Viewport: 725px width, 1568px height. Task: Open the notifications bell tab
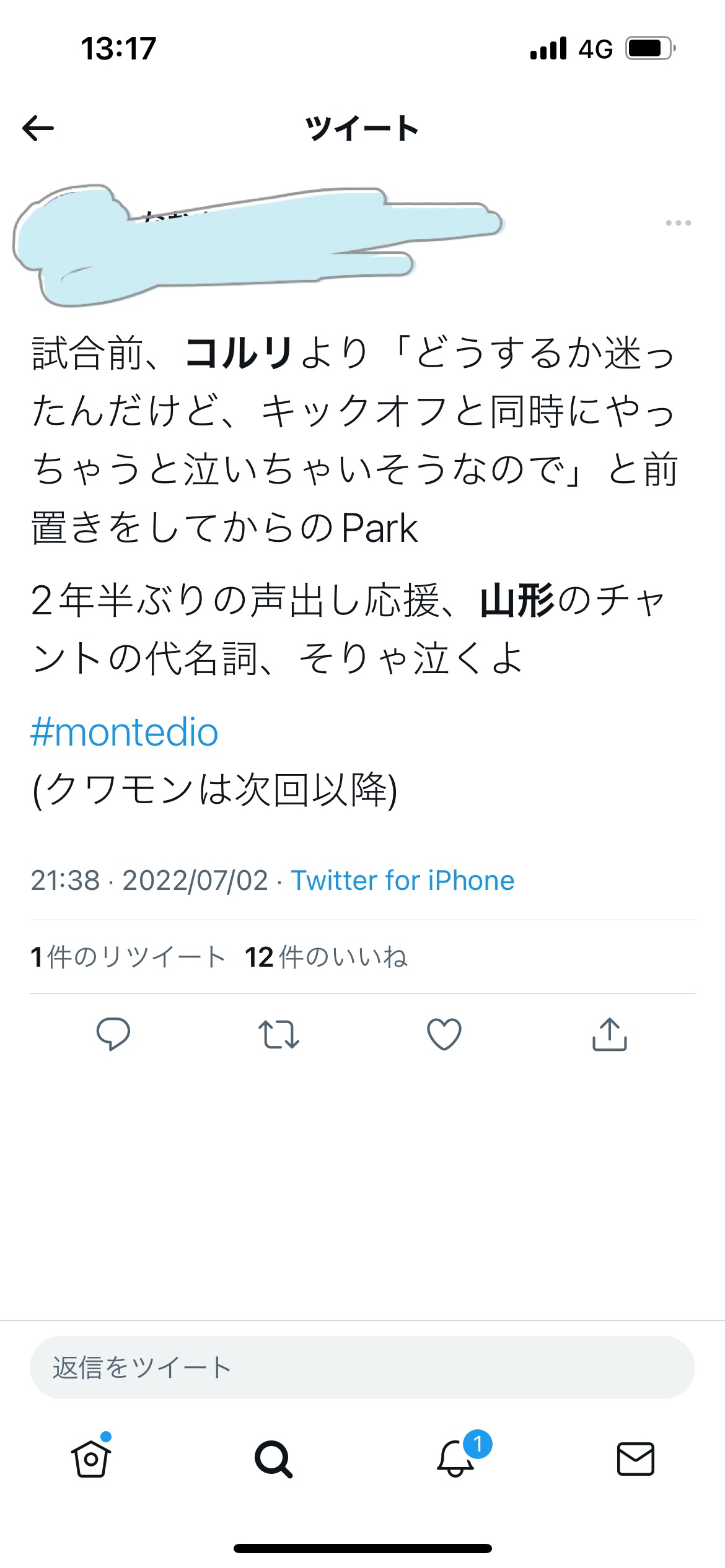click(x=457, y=1459)
